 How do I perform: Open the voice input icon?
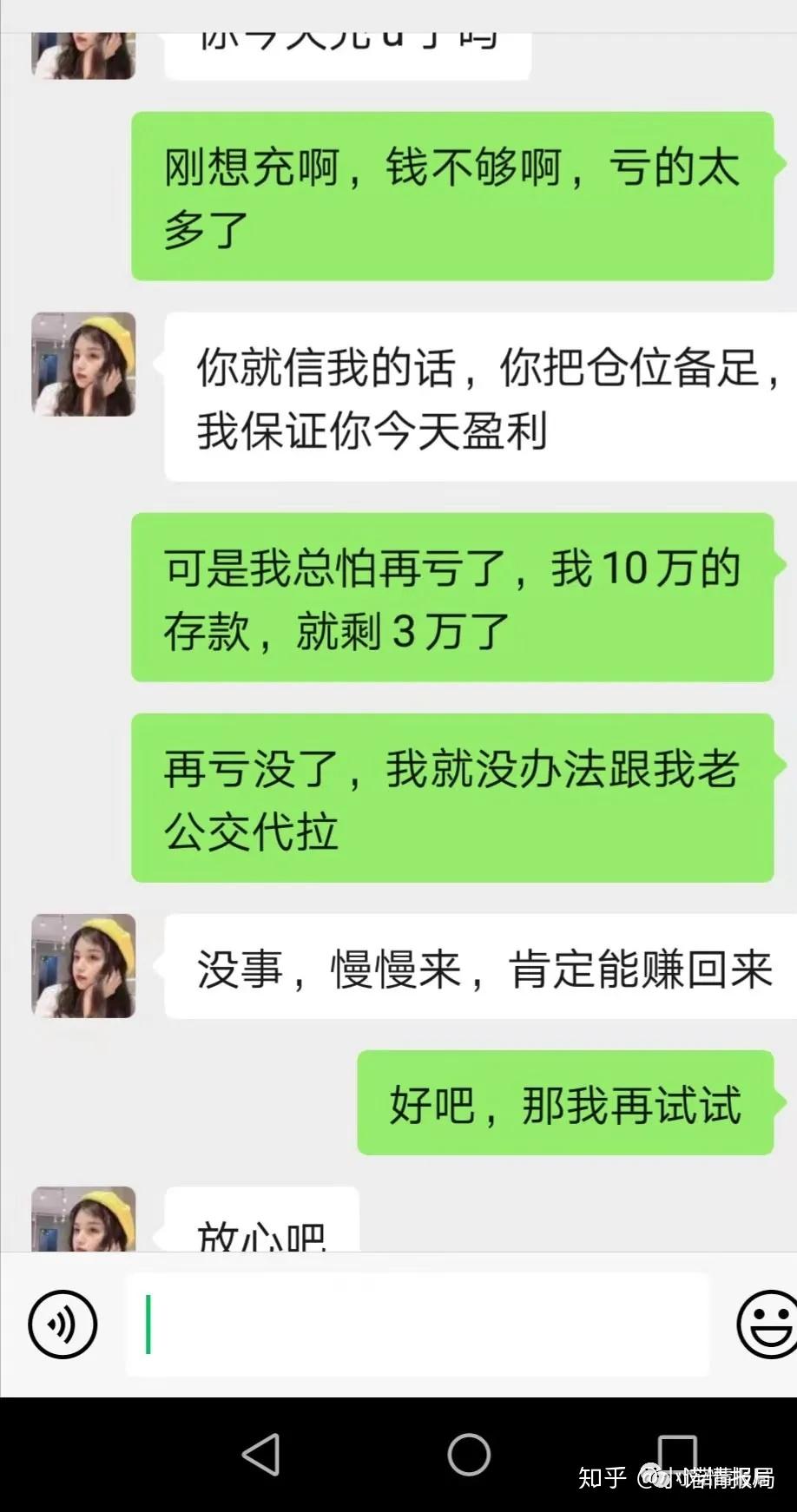point(62,1325)
